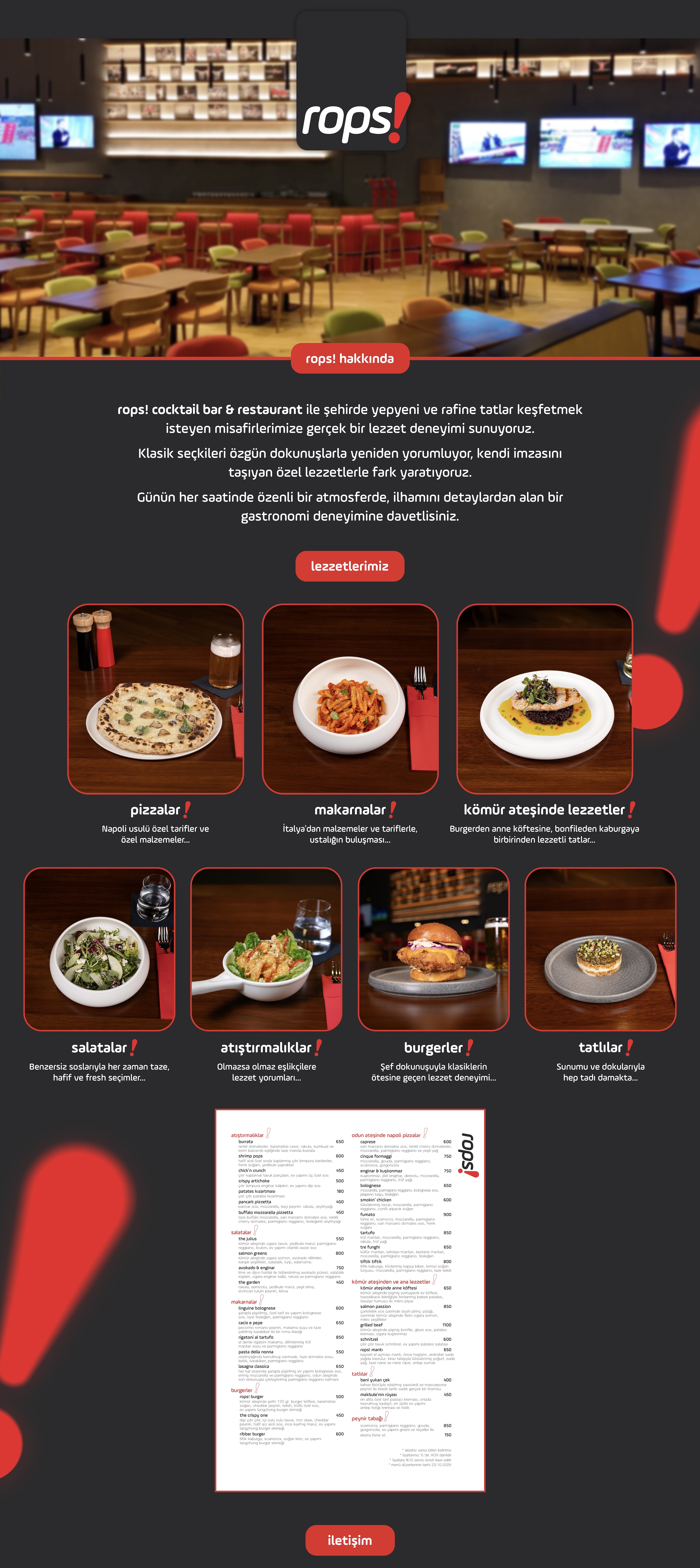Go to the iletişim section

(350, 1540)
